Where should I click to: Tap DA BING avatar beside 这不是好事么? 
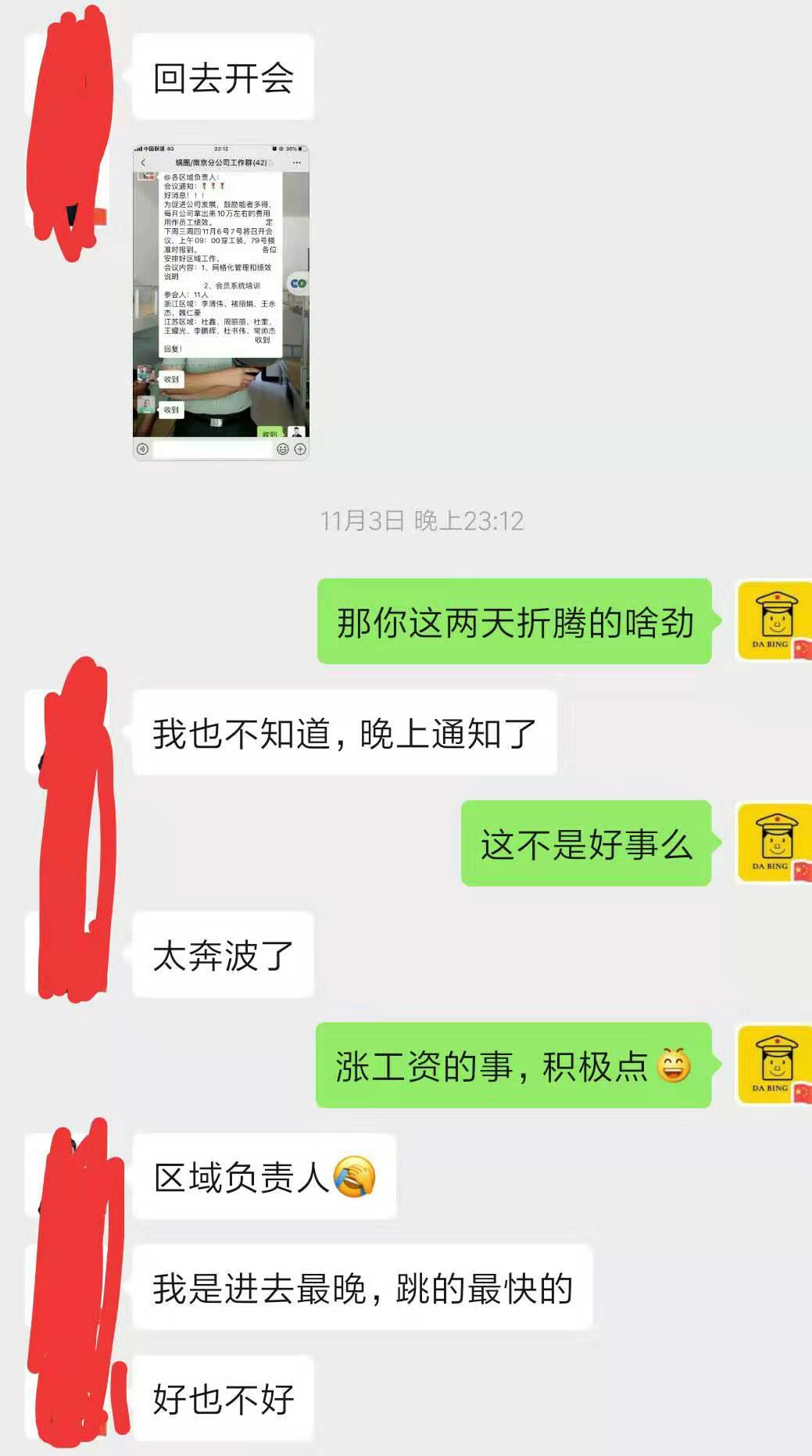point(774,843)
